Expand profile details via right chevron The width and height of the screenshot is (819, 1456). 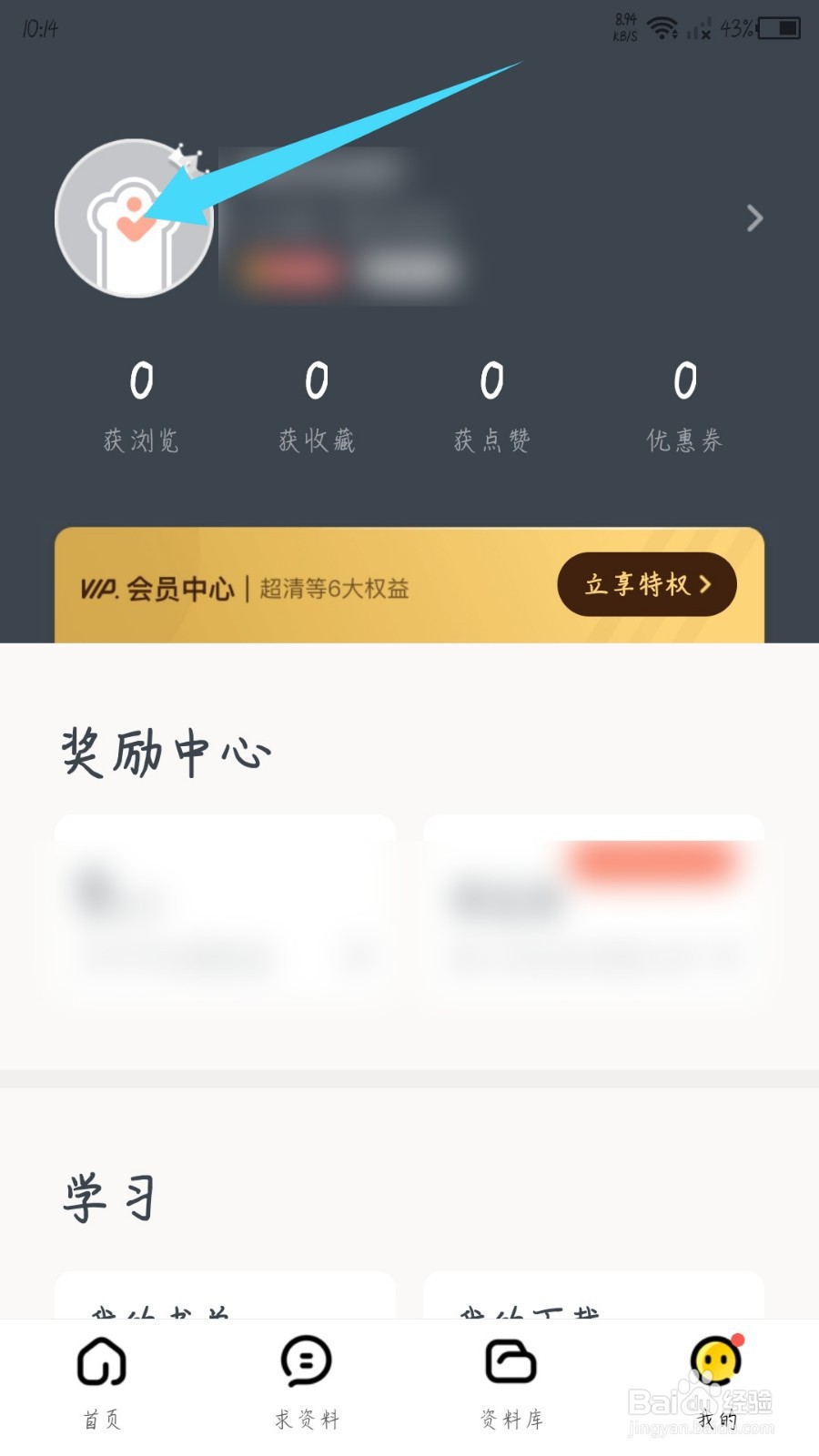(x=755, y=218)
